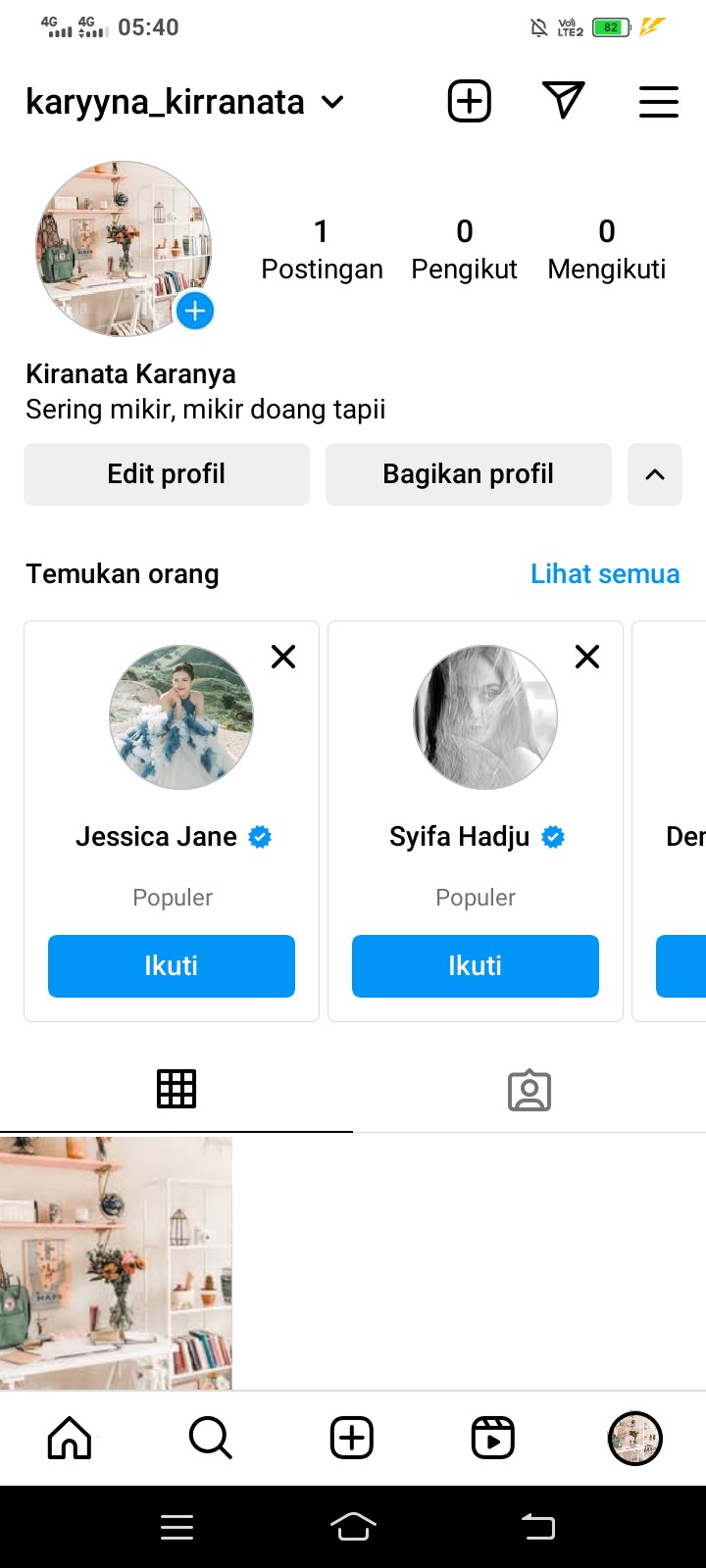Screen dimensions: 706x1568
Task: Collapse the Temukan orang suggestions section
Action: point(655,474)
